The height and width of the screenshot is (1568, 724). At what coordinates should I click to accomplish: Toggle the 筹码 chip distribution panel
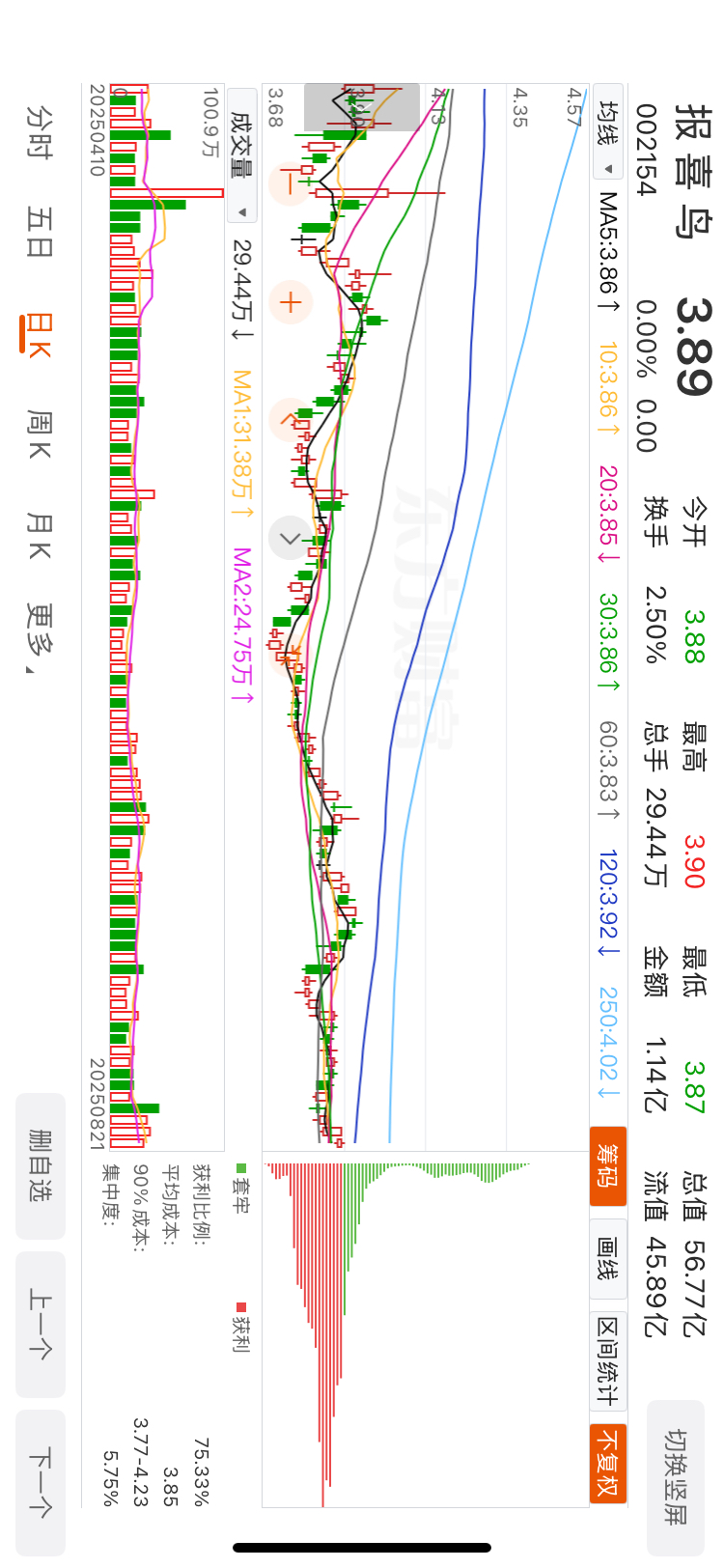pyautogui.click(x=608, y=1166)
